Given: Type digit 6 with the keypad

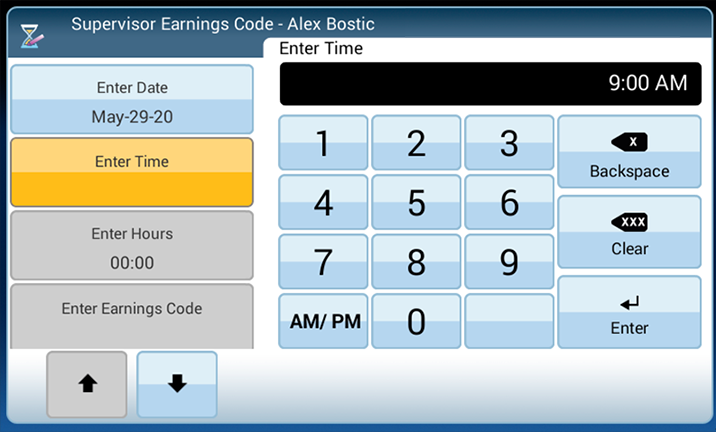Looking at the screenshot, I should (x=509, y=203).
